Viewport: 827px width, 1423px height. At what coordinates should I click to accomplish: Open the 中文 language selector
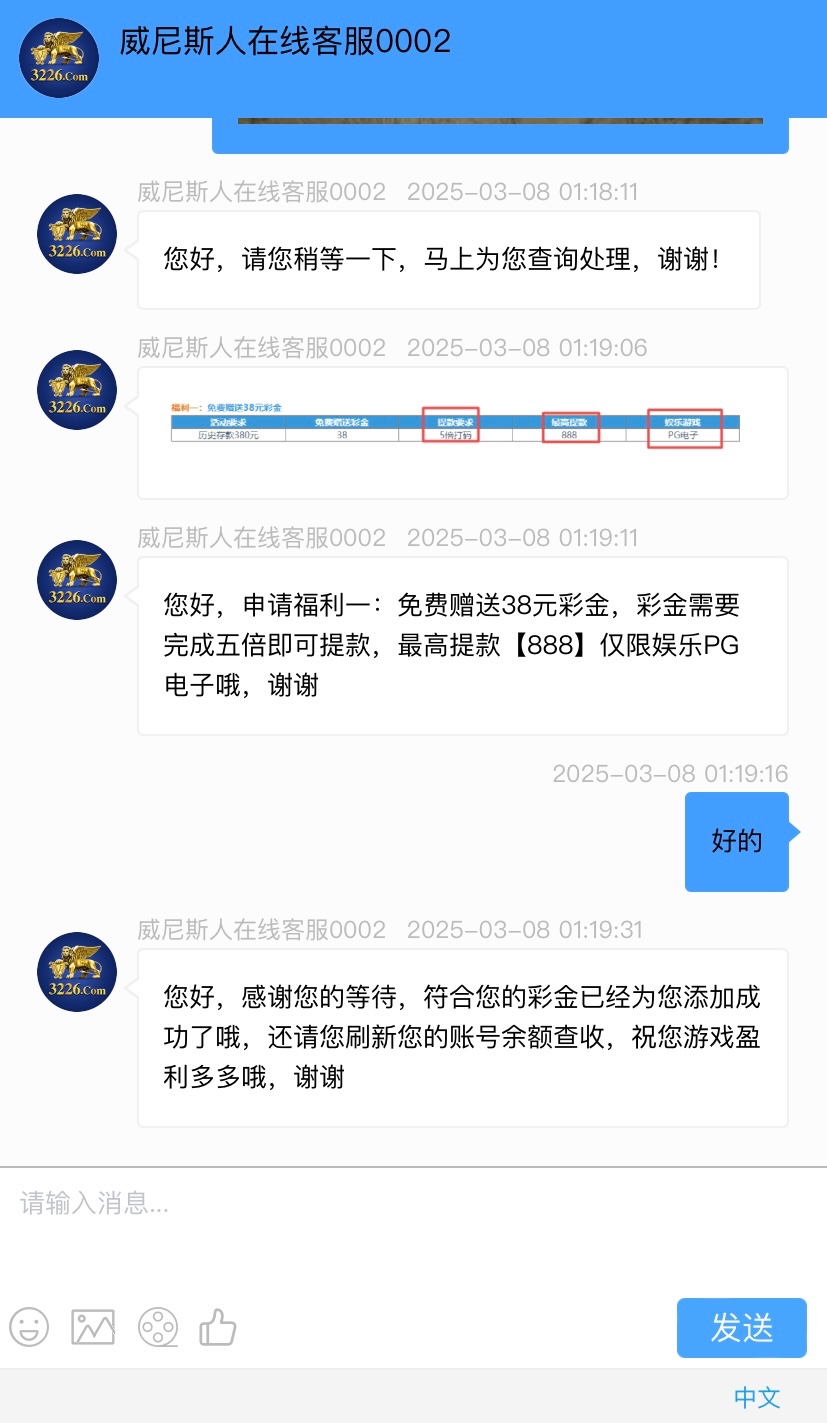point(757,1397)
